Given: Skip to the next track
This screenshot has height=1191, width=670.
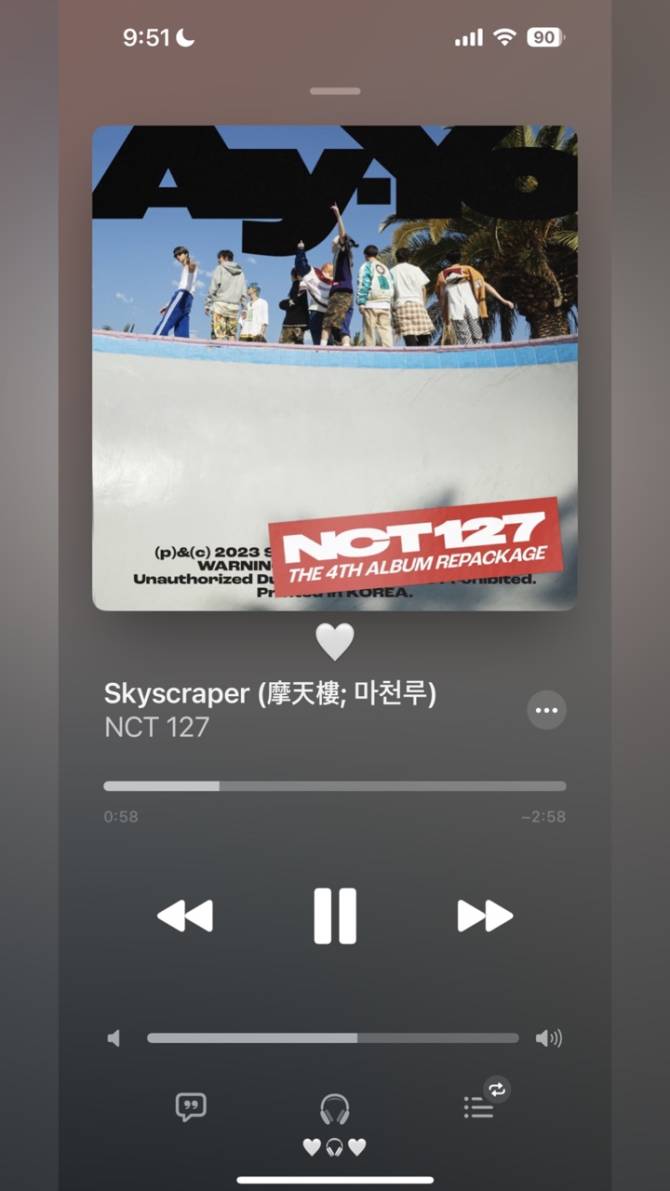Looking at the screenshot, I should pos(485,915).
